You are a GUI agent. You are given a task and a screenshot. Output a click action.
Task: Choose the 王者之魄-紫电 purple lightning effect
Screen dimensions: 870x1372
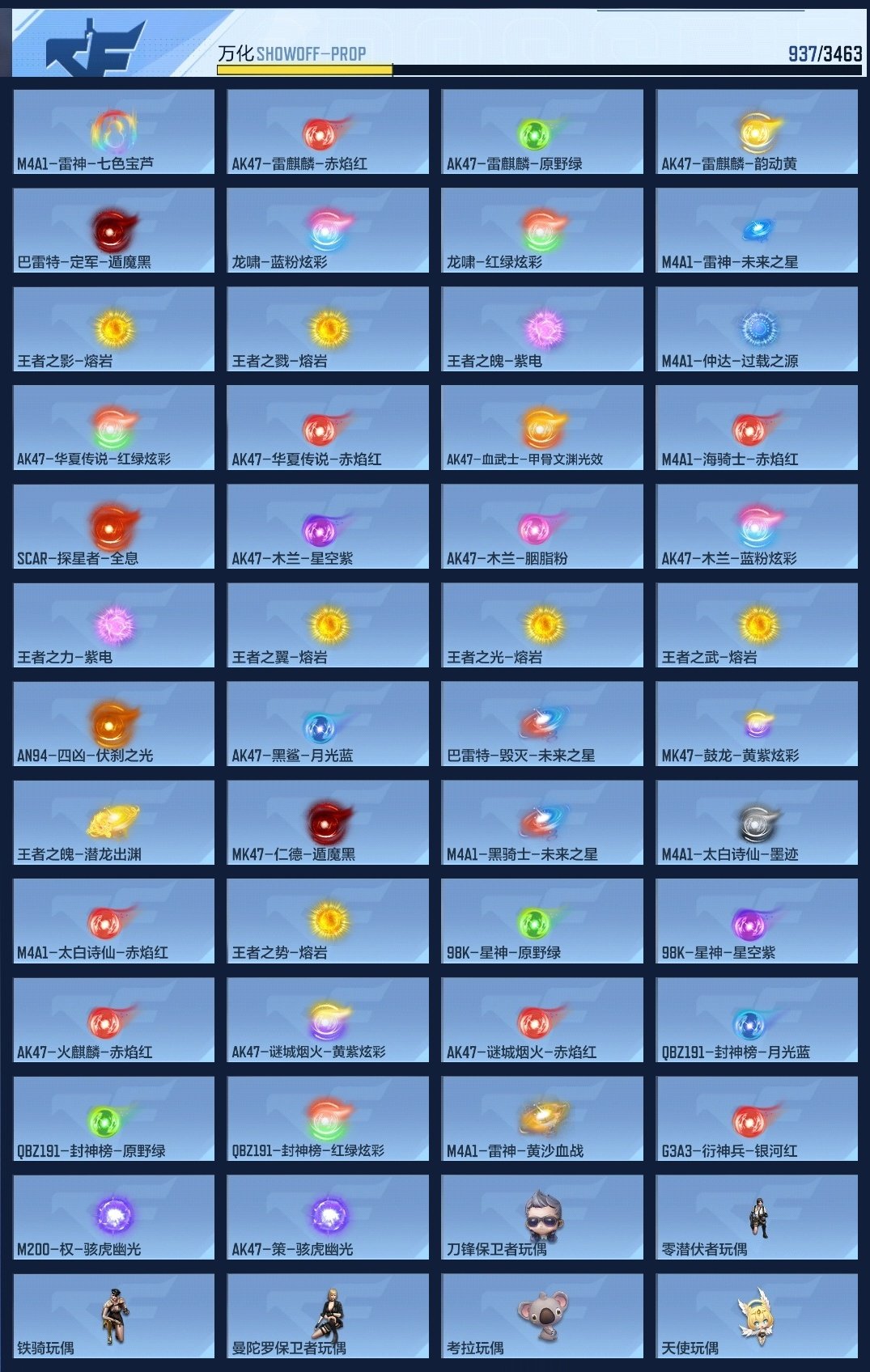542,329
